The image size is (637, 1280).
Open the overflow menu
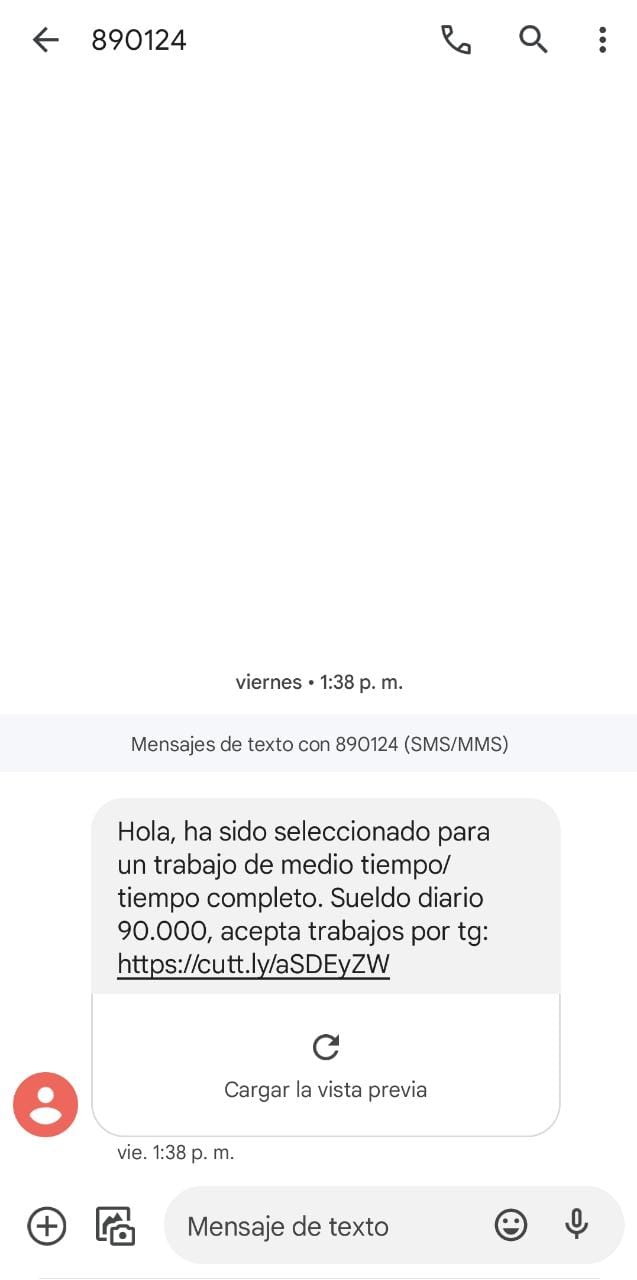pos(602,40)
